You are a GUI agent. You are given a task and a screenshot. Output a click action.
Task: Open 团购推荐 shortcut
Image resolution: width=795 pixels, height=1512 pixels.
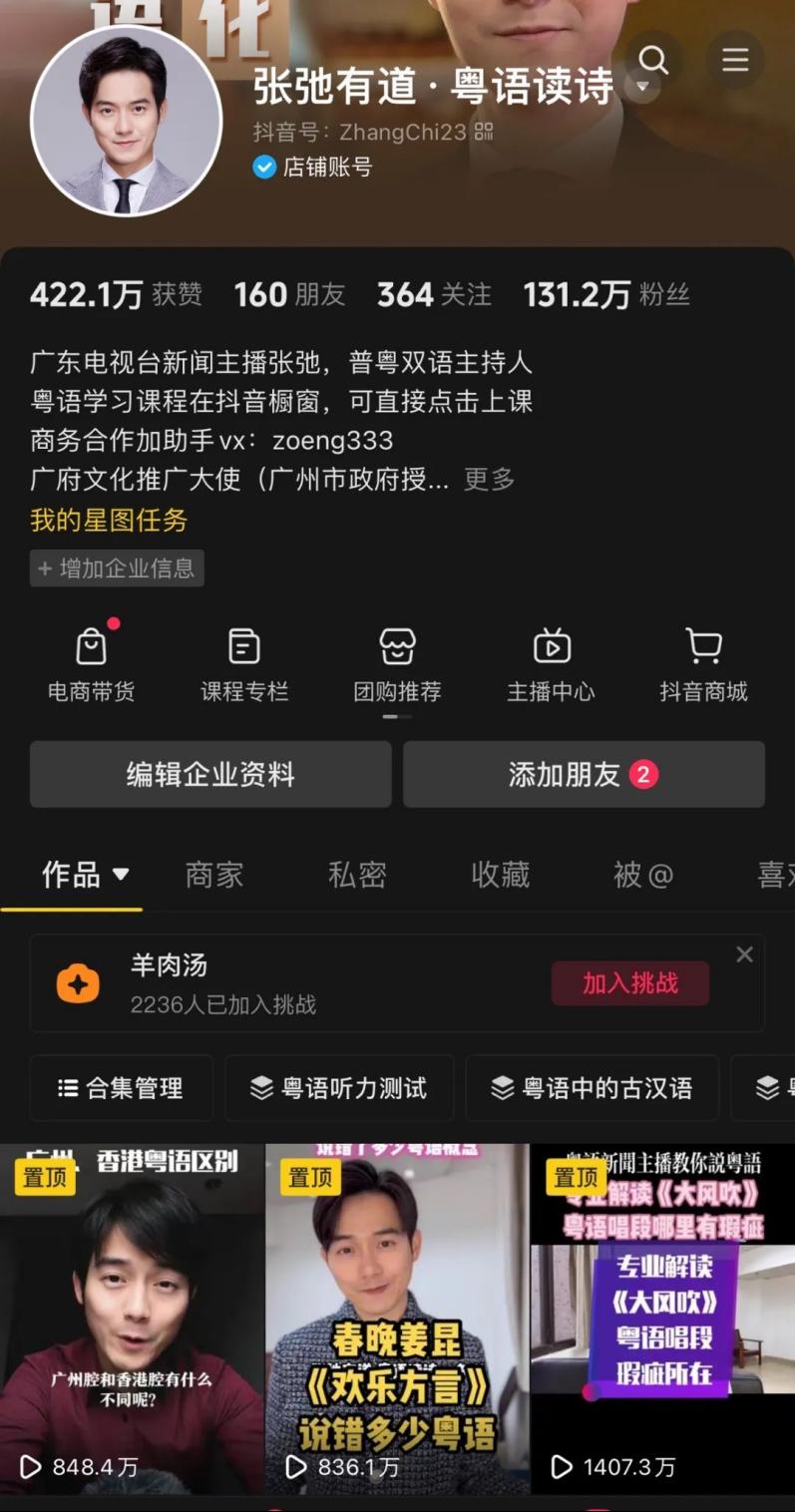point(397,664)
